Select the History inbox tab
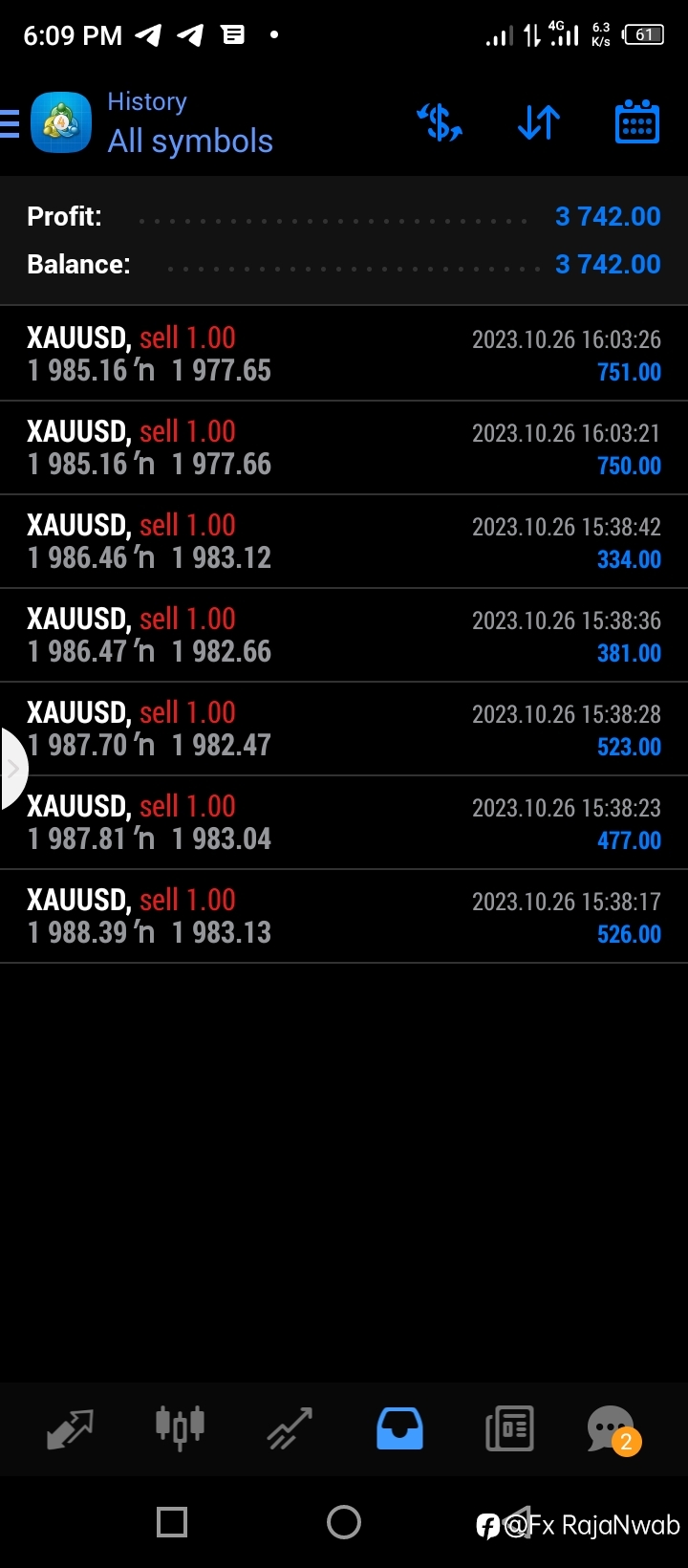688x1568 pixels. (399, 1429)
